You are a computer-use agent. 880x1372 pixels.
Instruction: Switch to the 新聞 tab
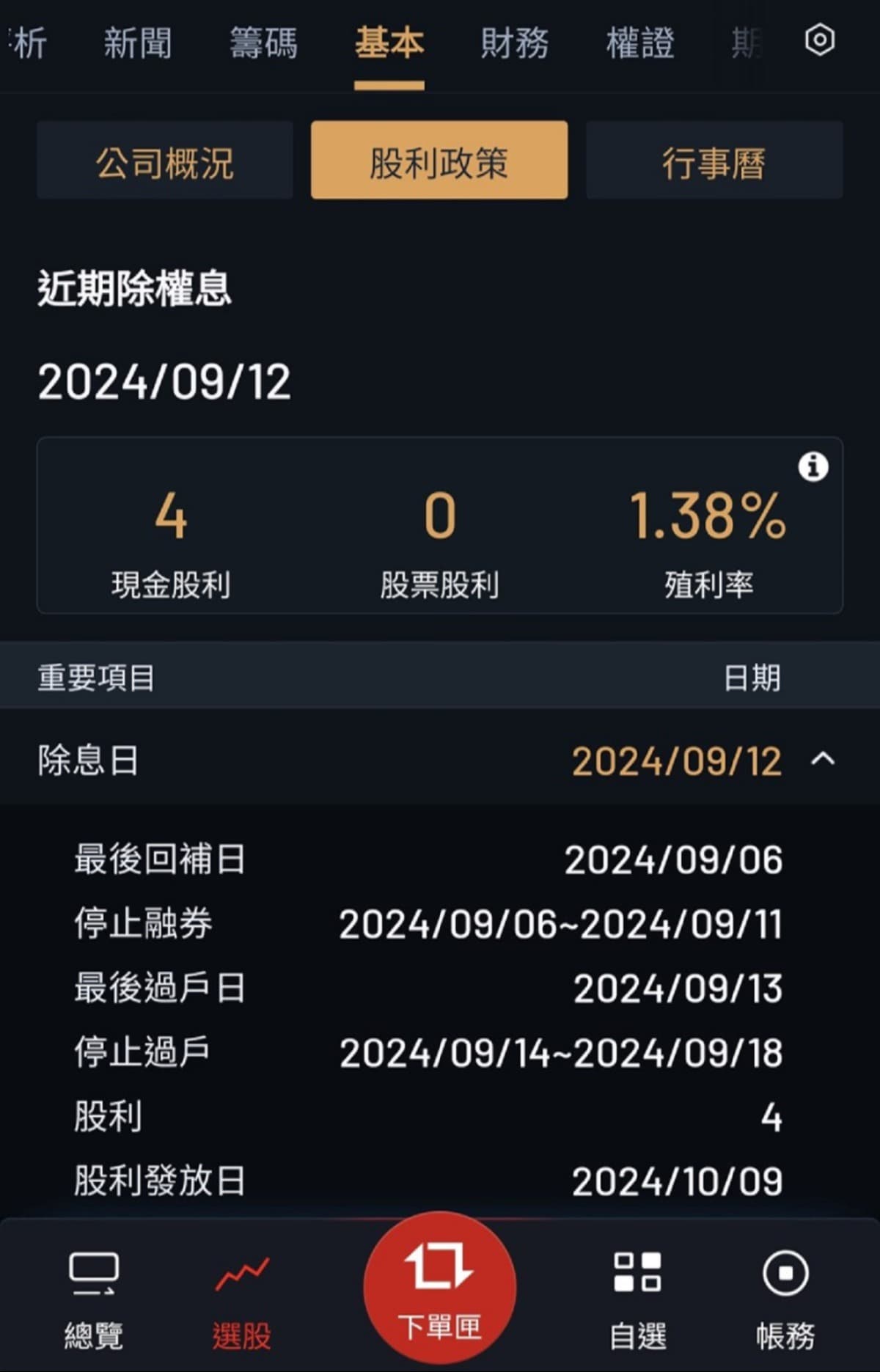pyautogui.click(x=138, y=44)
